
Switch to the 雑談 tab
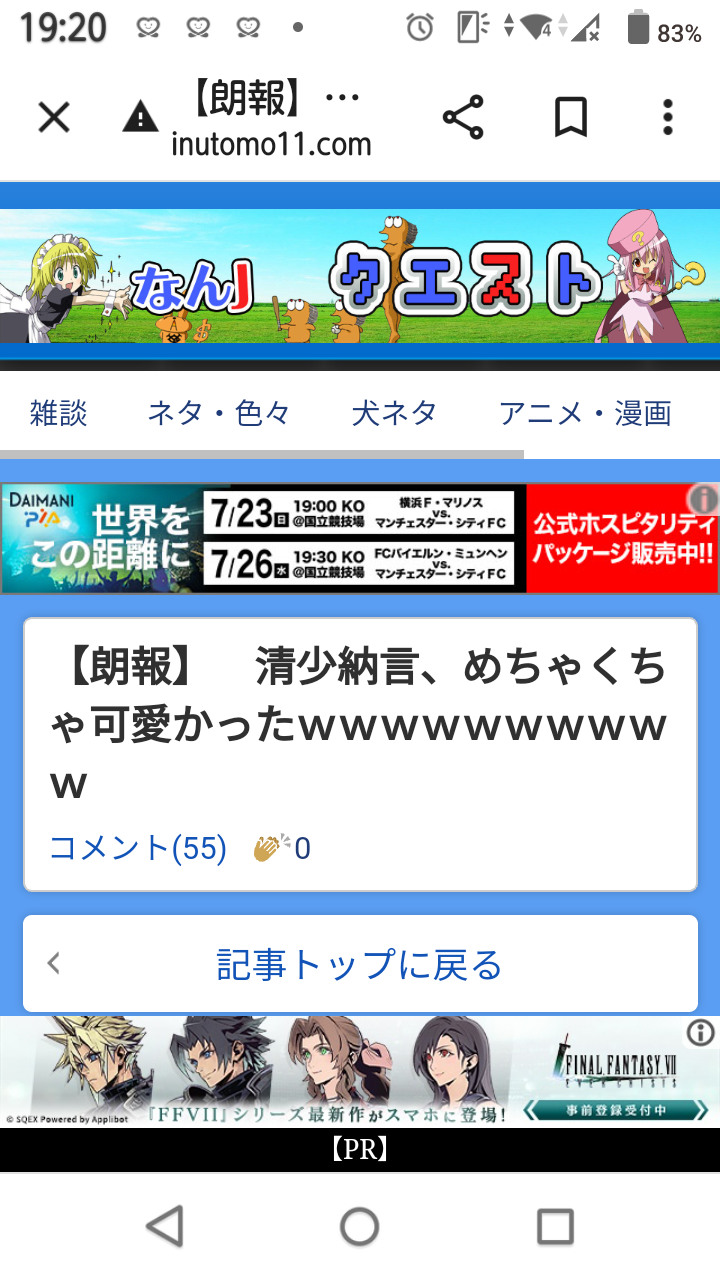coord(59,413)
